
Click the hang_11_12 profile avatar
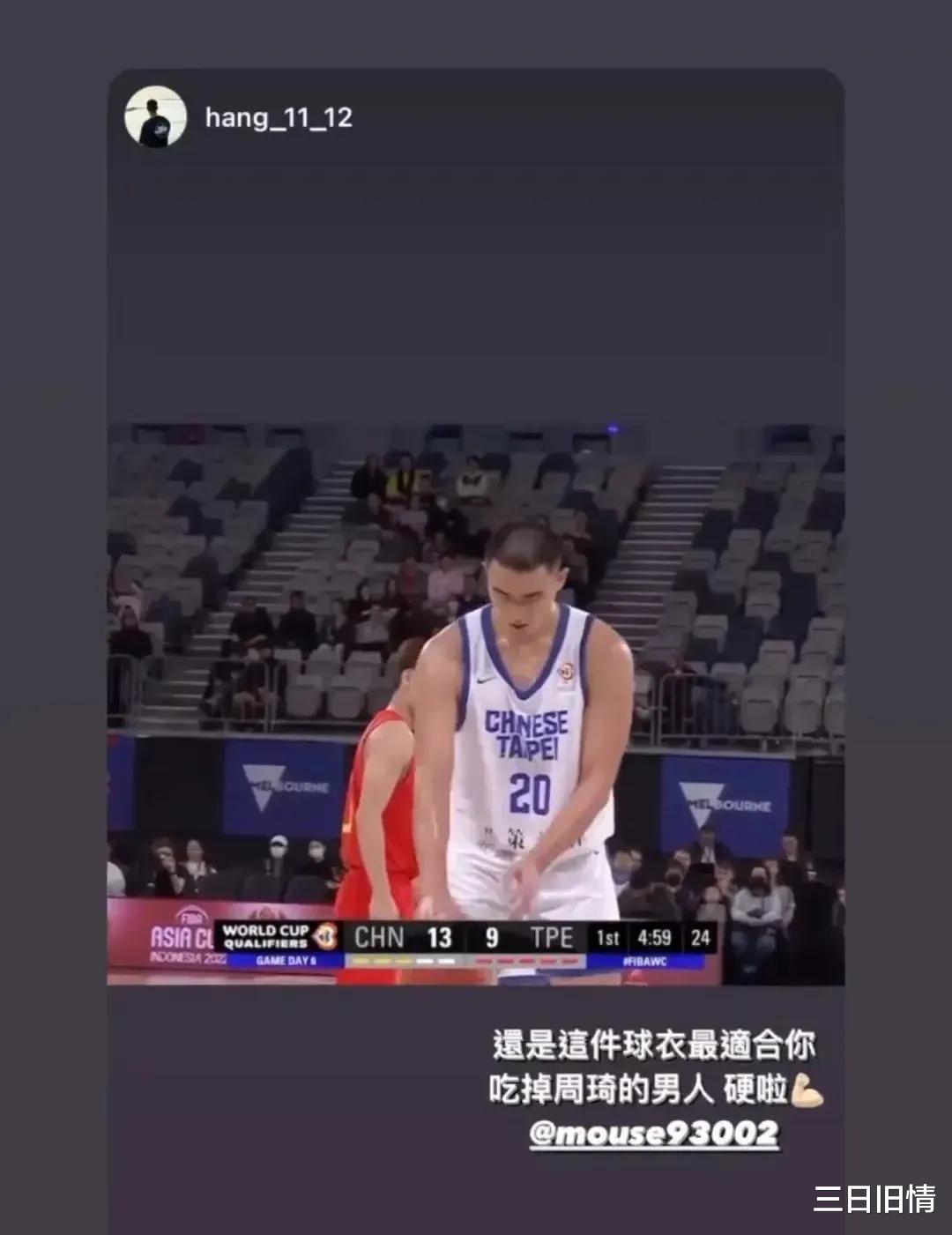pos(157,117)
